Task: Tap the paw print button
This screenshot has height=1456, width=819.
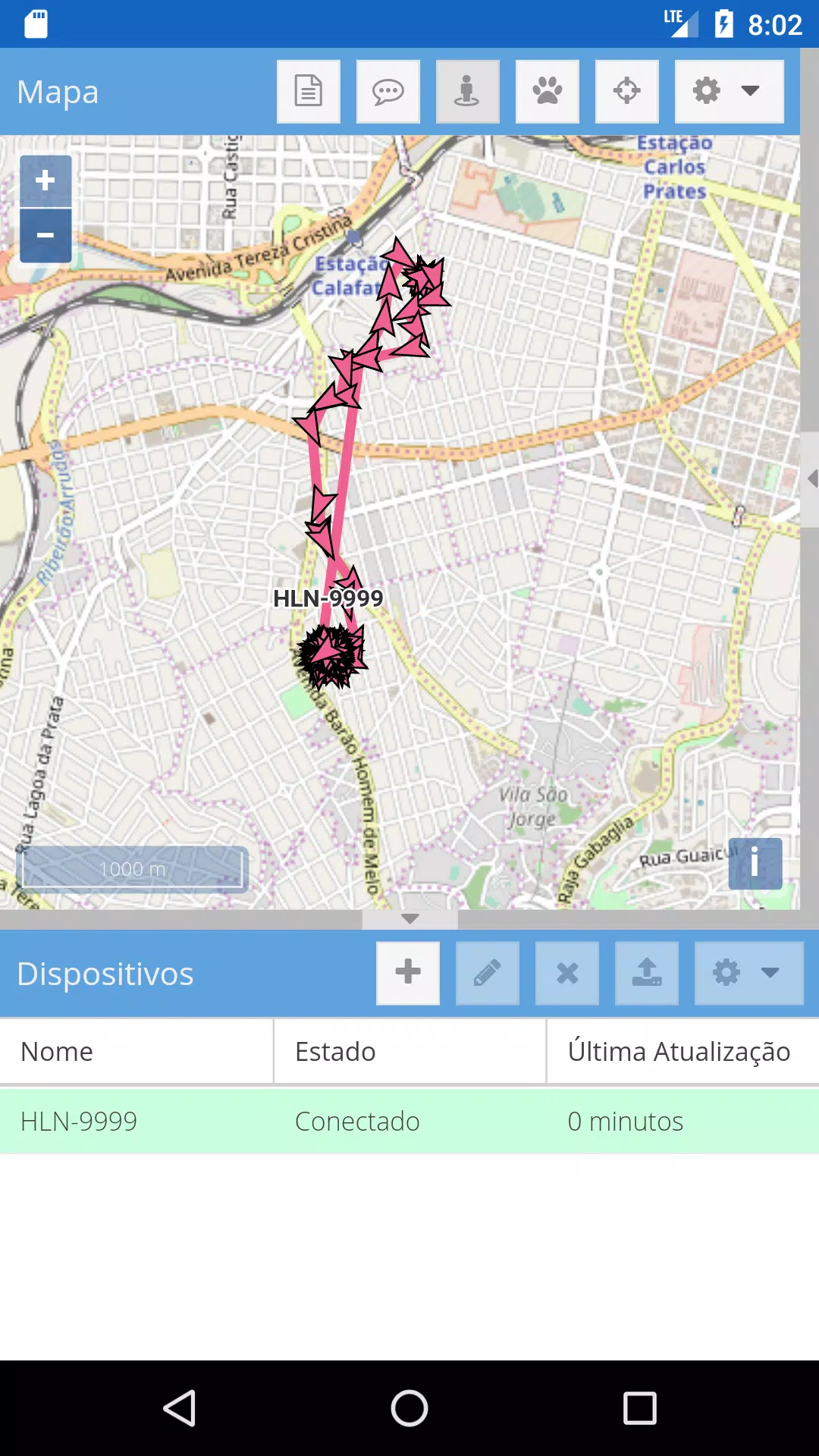Action: pyautogui.click(x=547, y=92)
